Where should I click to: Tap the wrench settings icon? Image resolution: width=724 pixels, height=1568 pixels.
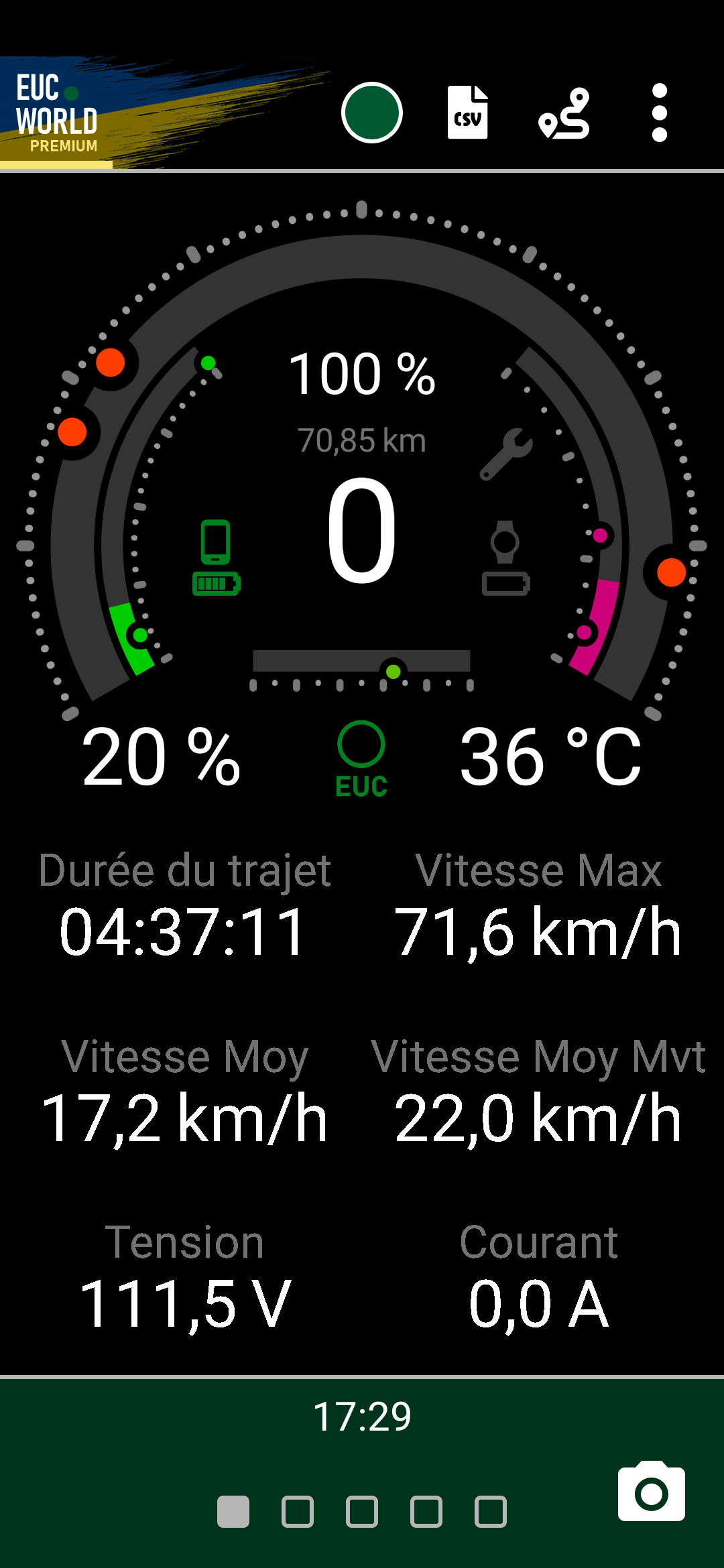coord(506,454)
